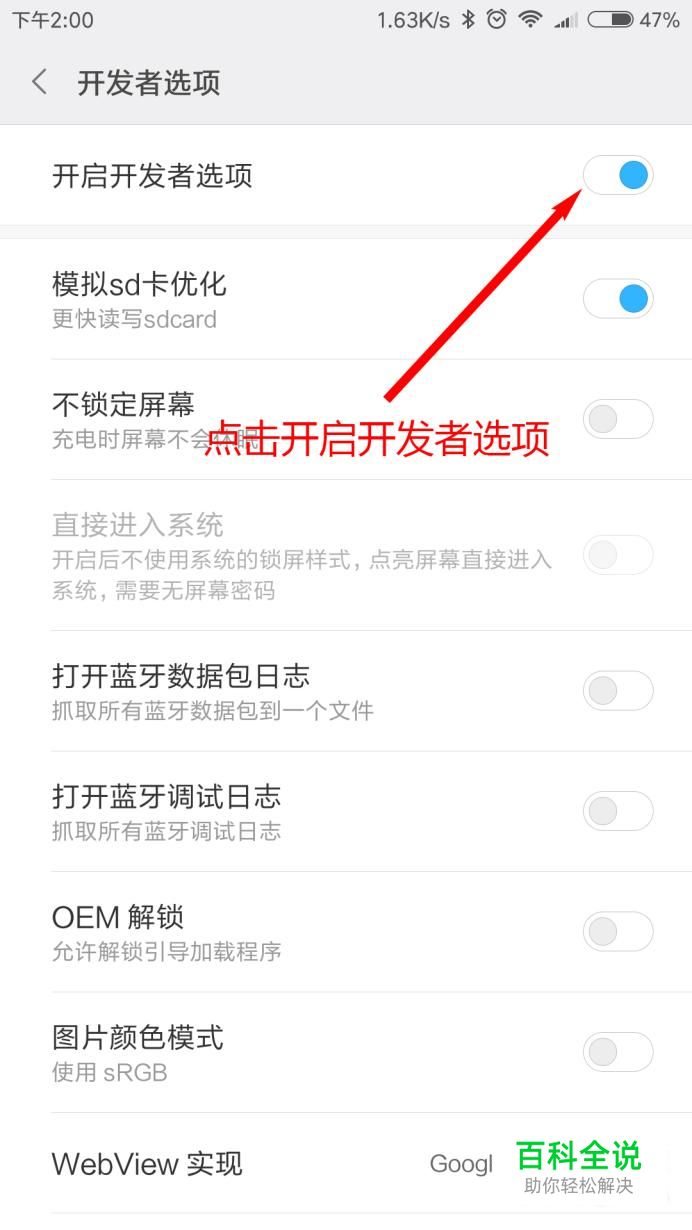
Task: Open the WebView 实现 setting
Action: point(346,1164)
